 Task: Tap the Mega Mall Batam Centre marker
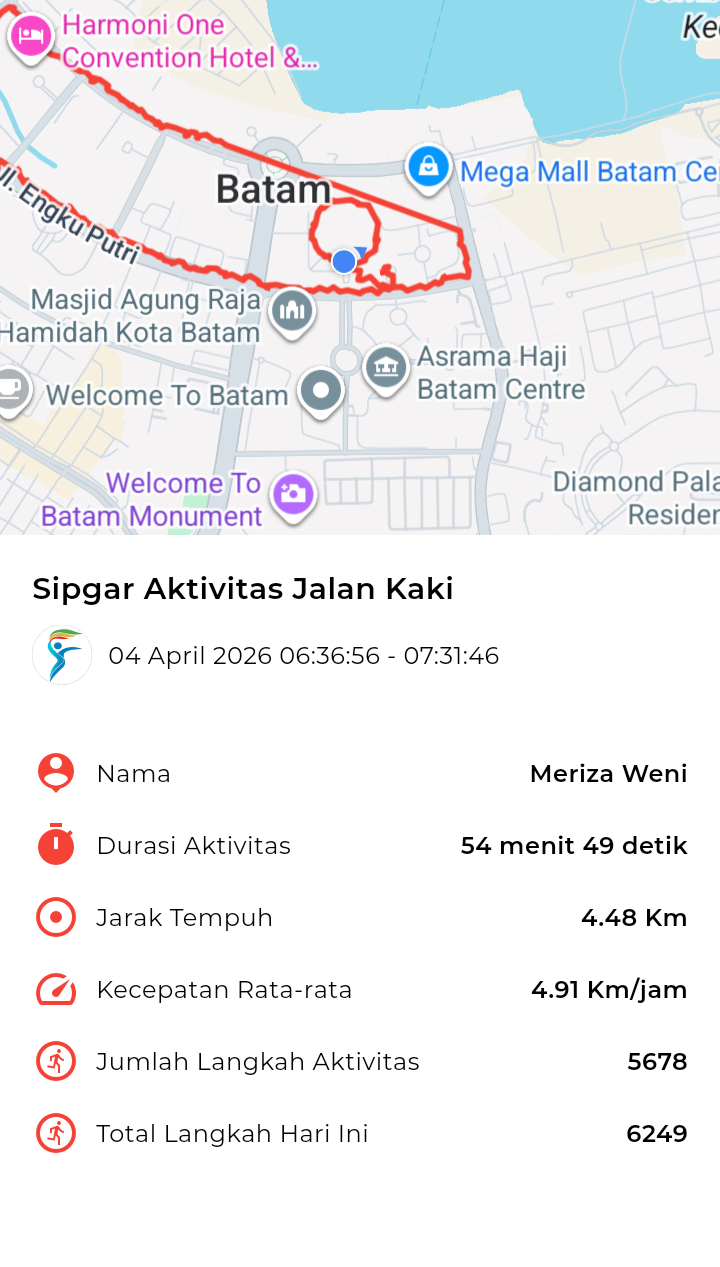click(x=428, y=167)
